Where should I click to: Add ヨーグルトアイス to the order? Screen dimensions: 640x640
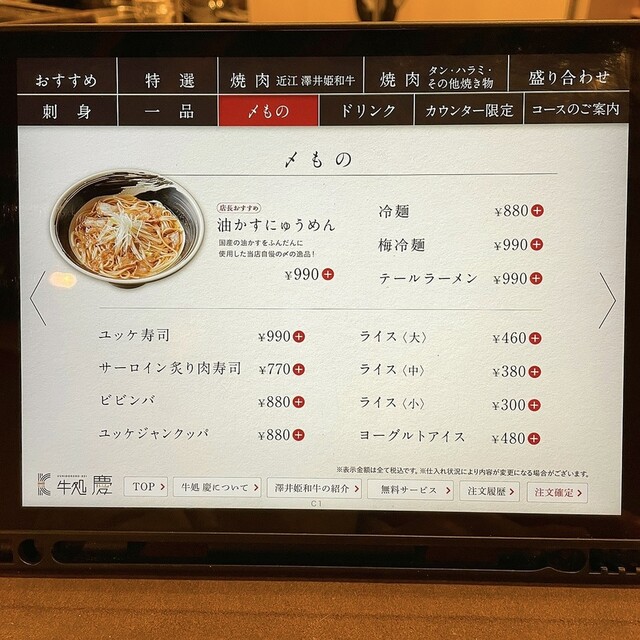point(534,438)
